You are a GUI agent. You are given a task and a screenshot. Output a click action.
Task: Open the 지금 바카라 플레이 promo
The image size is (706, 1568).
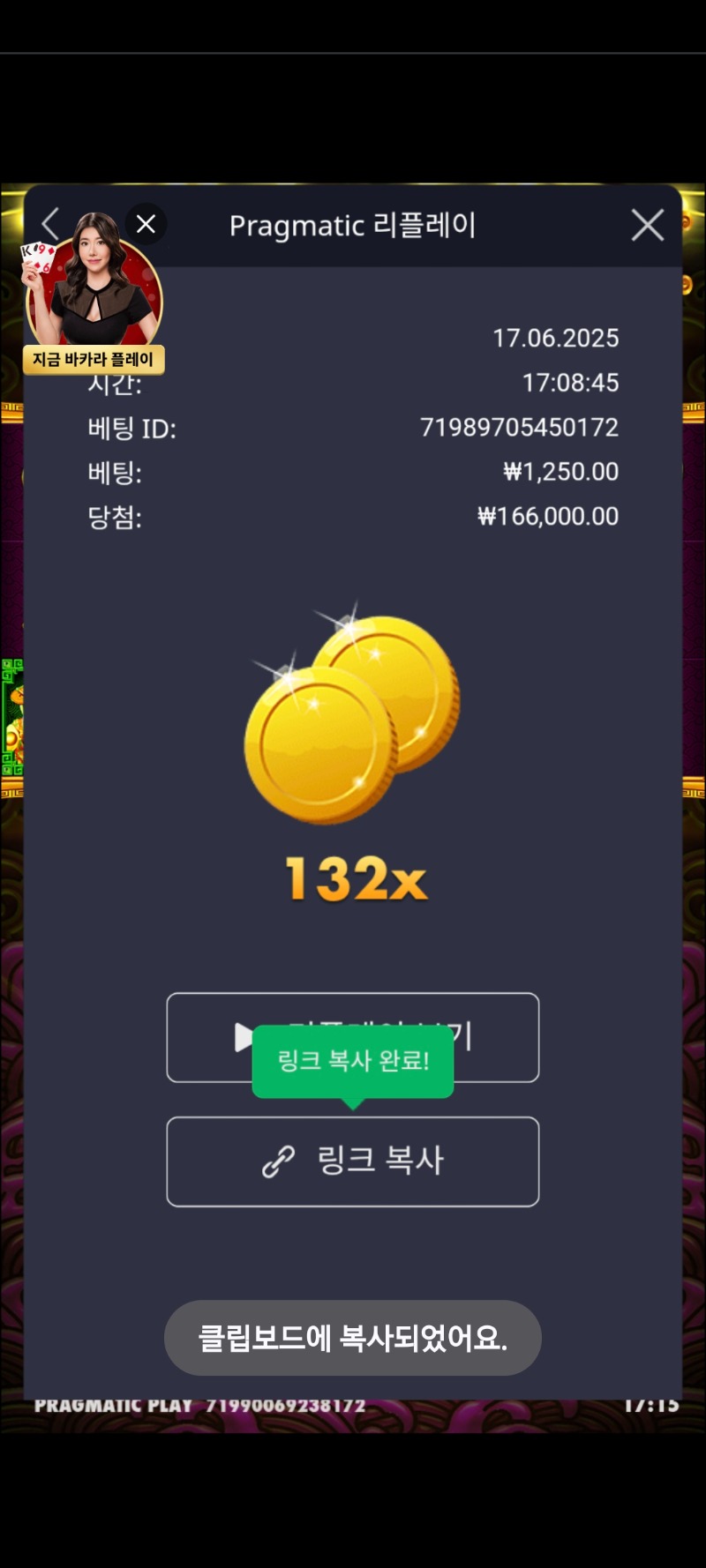(x=94, y=359)
